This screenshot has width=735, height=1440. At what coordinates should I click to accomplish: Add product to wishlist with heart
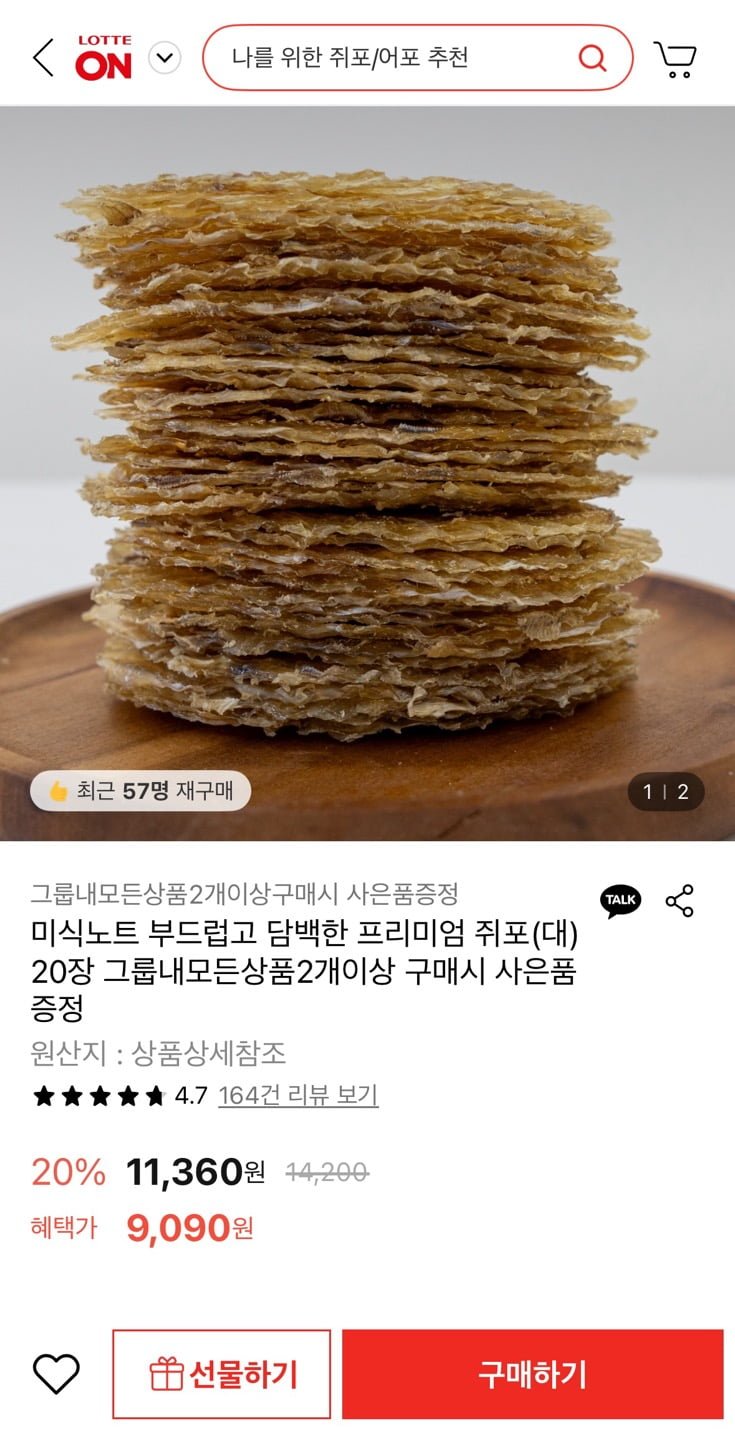coord(56,1374)
